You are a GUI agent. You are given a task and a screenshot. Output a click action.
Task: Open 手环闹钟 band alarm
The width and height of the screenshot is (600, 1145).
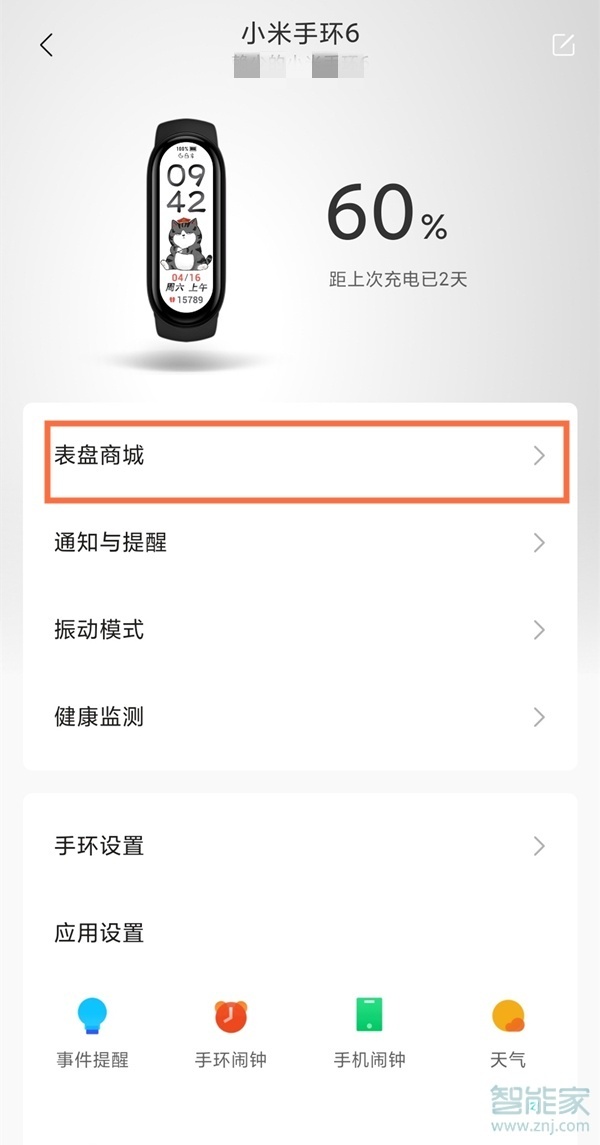(231, 1032)
